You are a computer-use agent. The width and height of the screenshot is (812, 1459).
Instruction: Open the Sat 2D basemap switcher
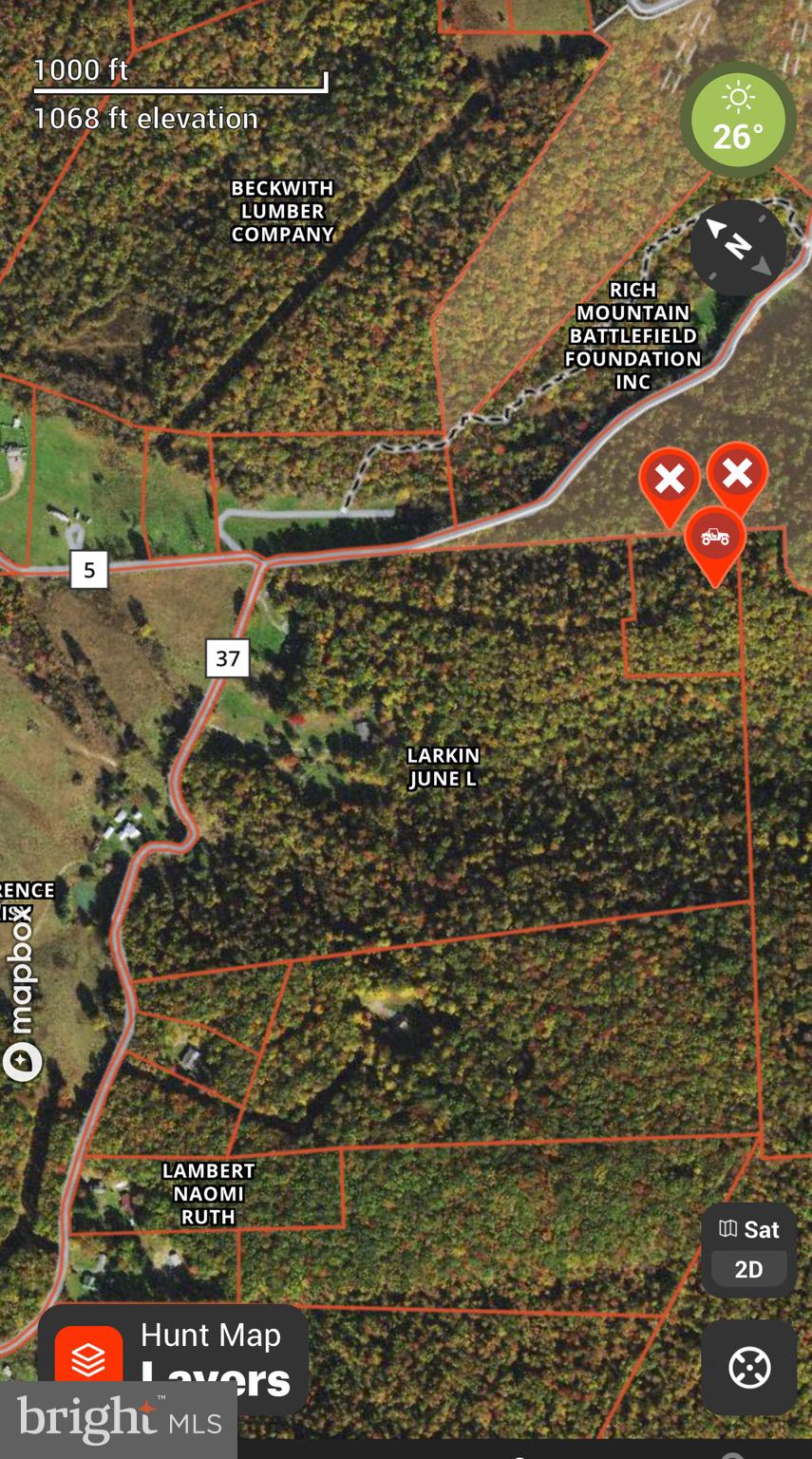tap(748, 1249)
